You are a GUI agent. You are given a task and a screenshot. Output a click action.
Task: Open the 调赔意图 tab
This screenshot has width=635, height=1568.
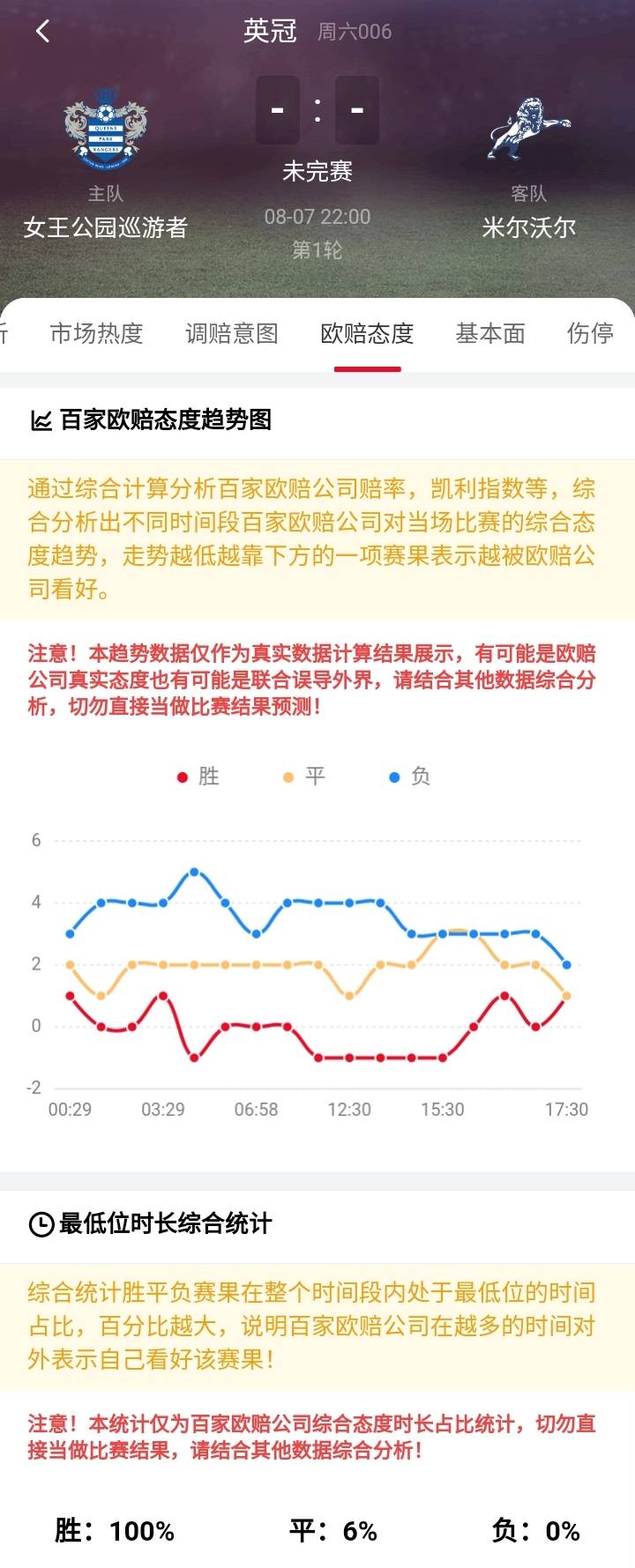[232, 334]
